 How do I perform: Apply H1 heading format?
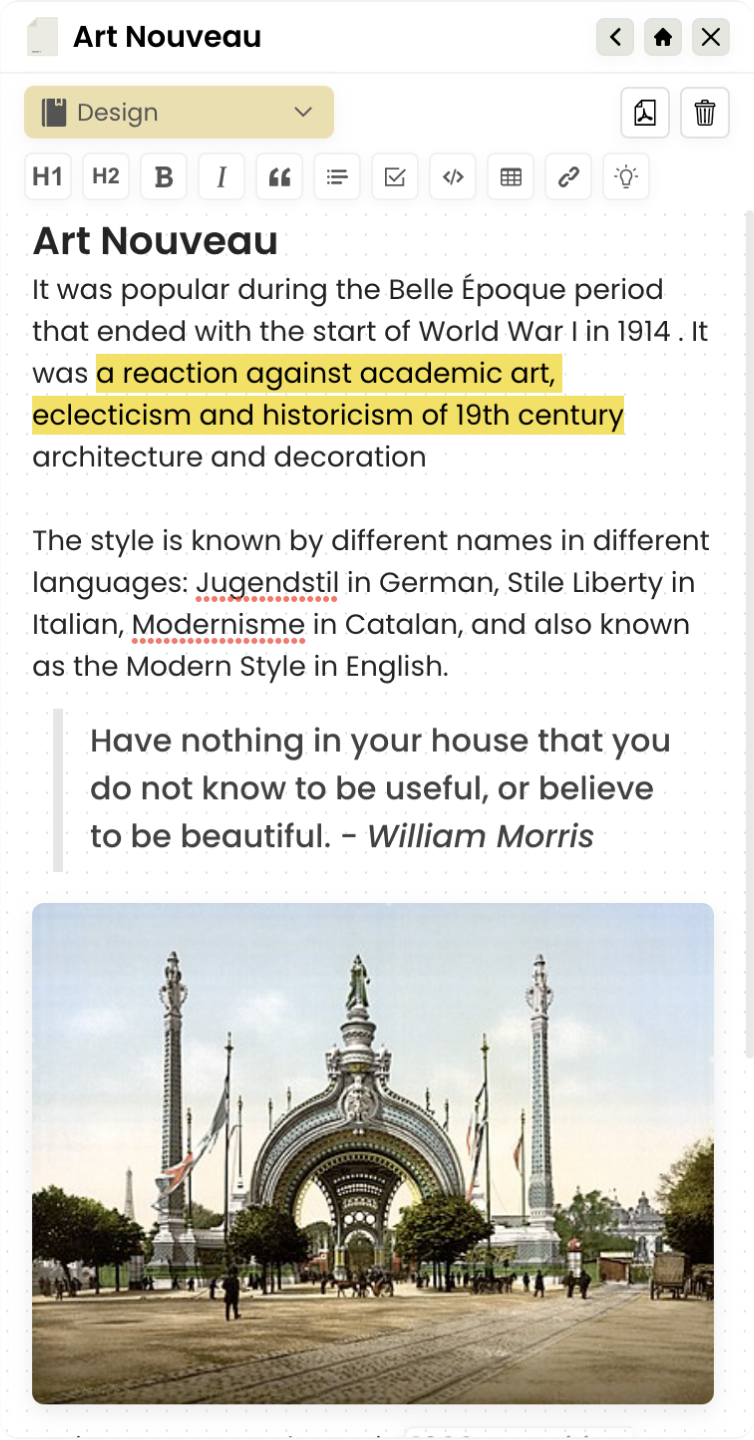point(47,177)
